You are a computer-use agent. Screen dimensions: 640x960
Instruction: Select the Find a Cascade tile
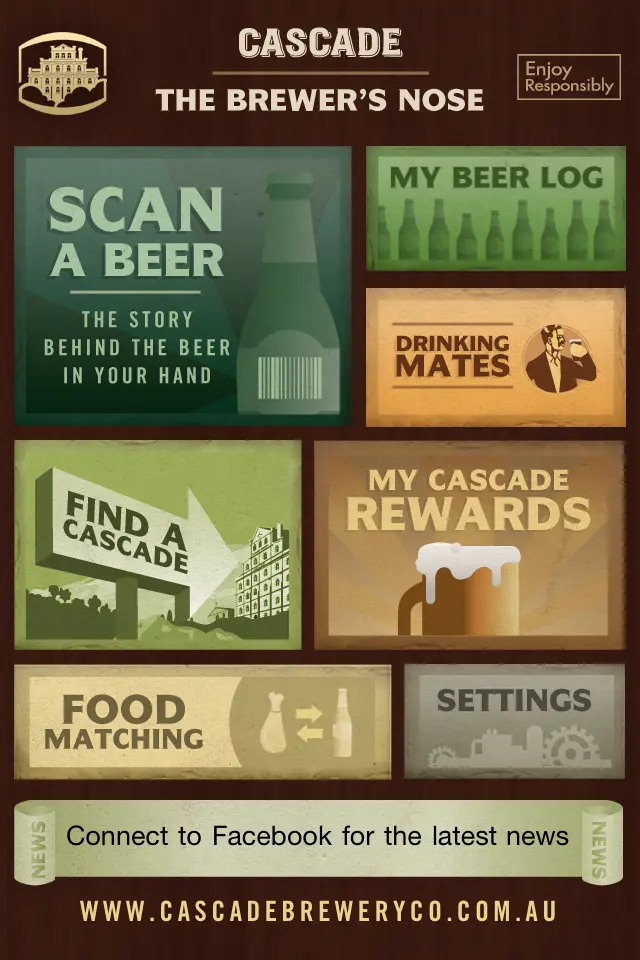pos(158,544)
